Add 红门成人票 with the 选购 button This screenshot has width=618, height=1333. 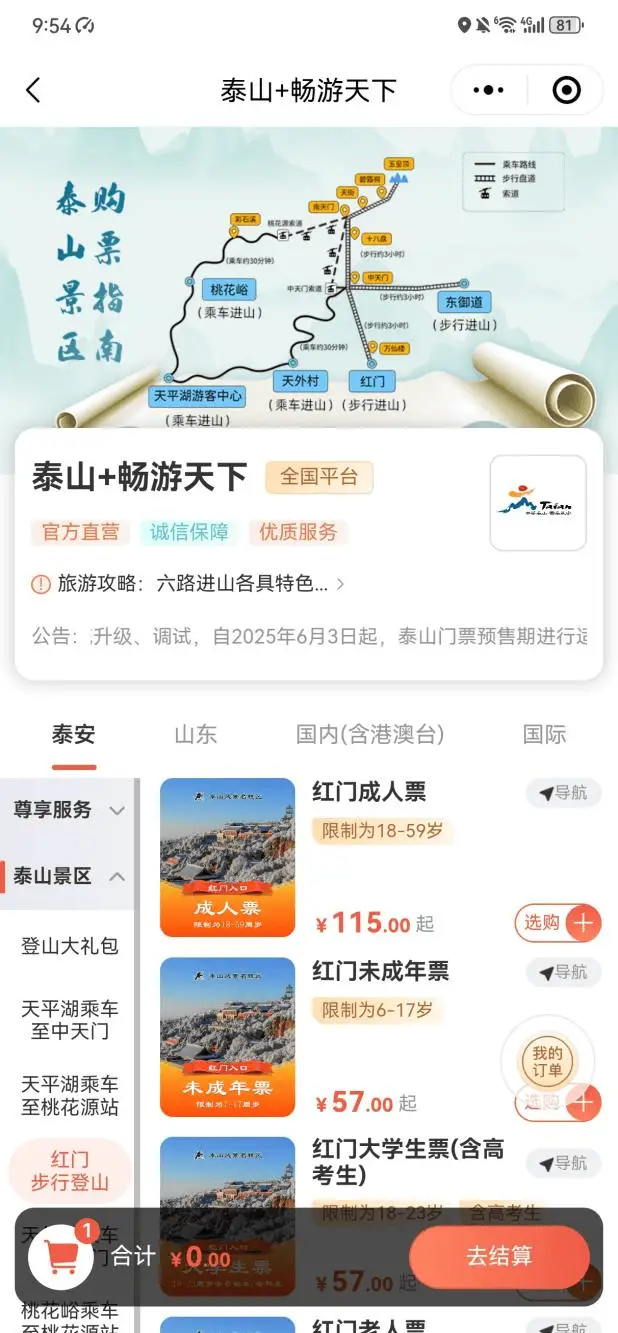tap(558, 923)
